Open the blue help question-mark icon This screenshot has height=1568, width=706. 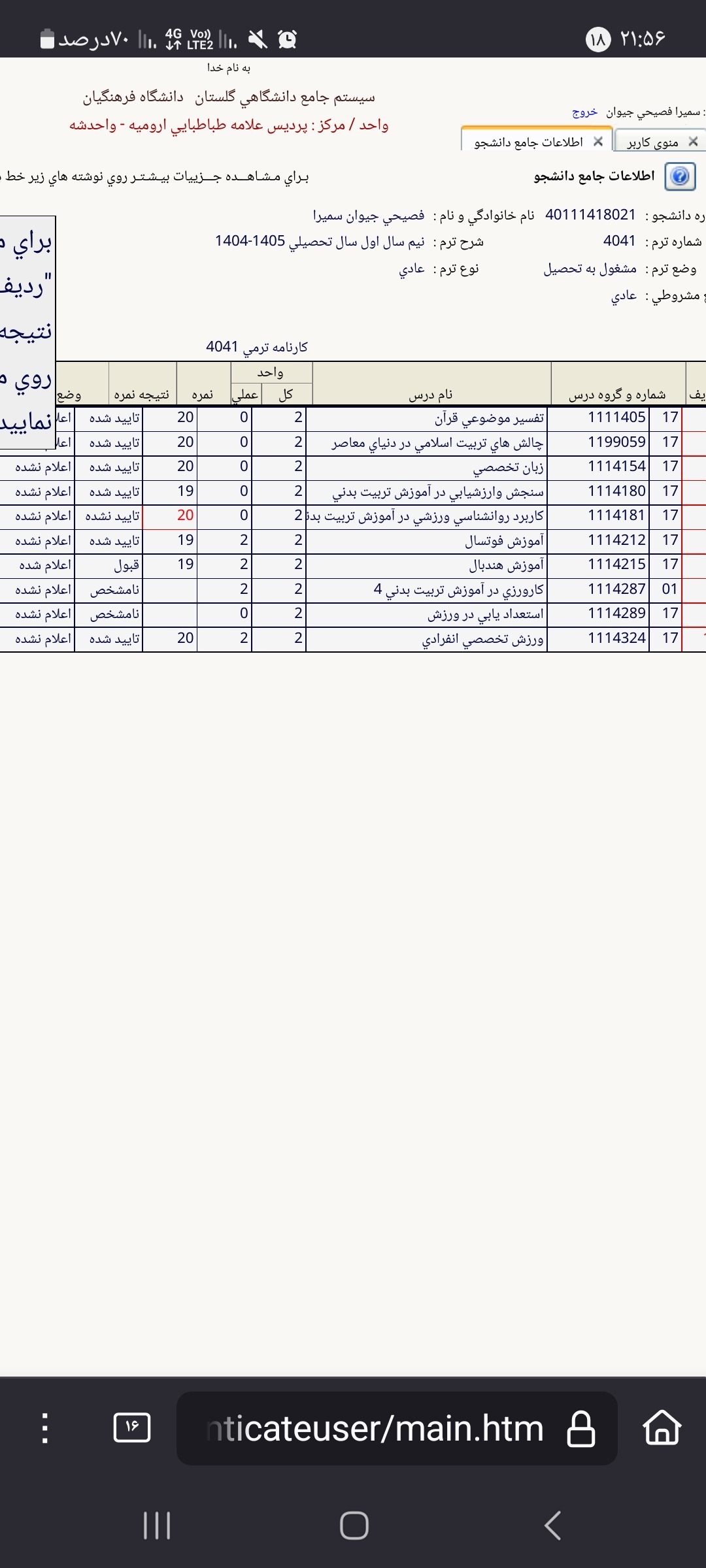pyautogui.click(x=680, y=176)
